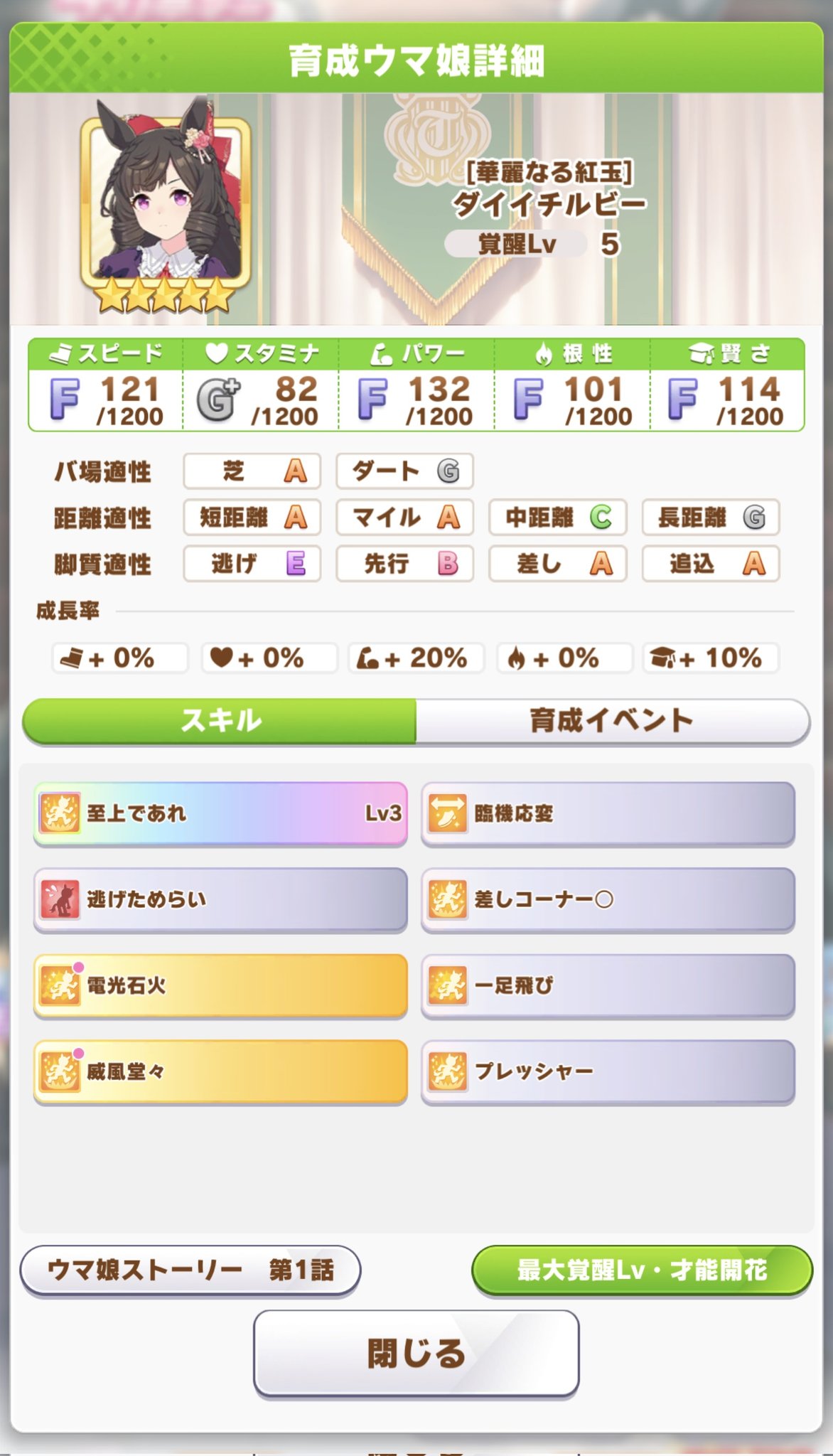
Task: Show info for 威風堂々 skill
Action: (x=220, y=1071)
